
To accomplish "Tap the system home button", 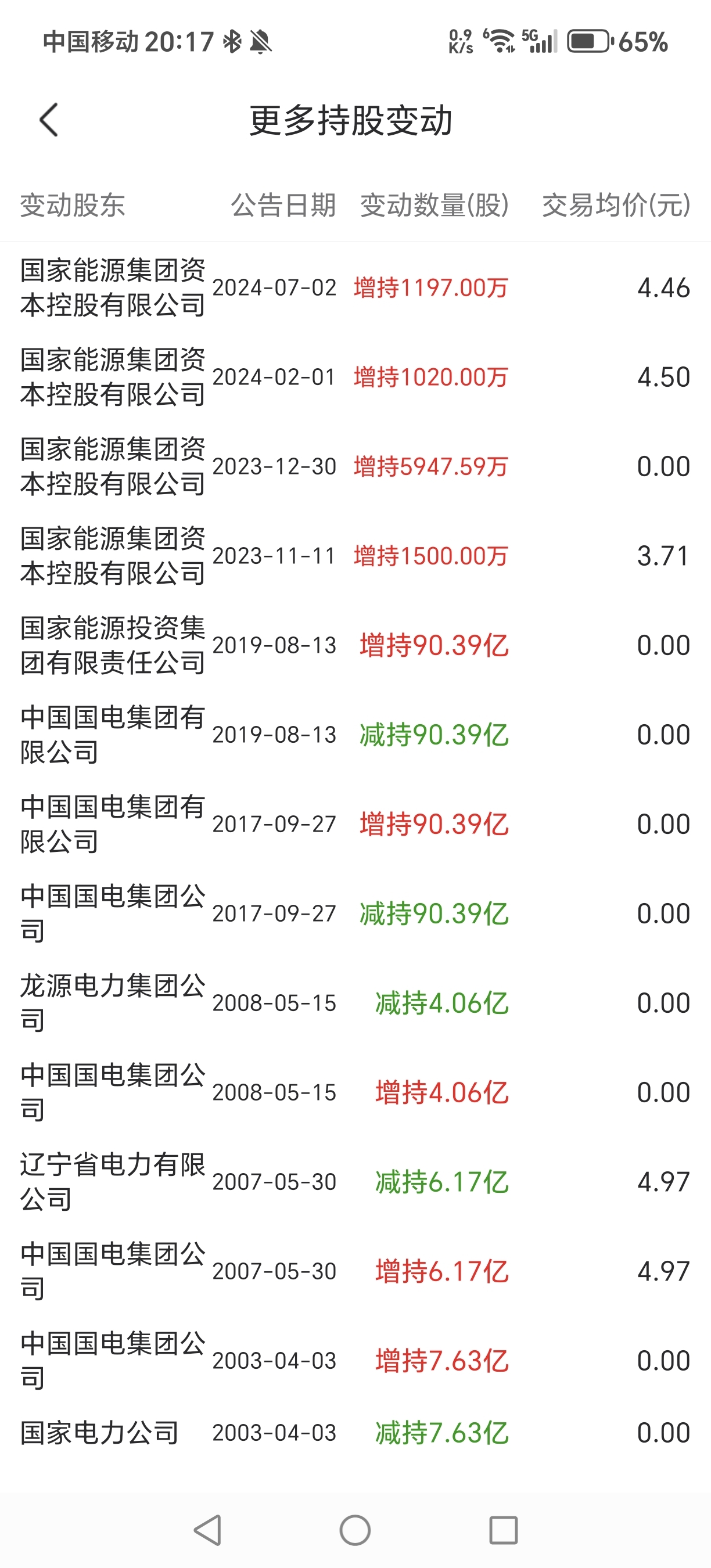I will (x=355, y=1530).
